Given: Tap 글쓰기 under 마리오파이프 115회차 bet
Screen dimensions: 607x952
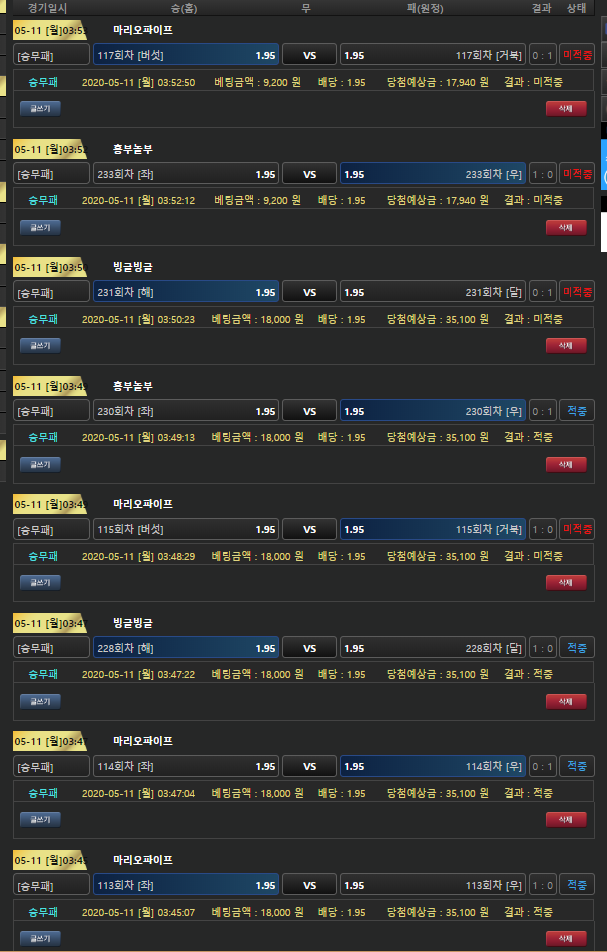Looking at the screenshot, I should [x=40, y=582].
